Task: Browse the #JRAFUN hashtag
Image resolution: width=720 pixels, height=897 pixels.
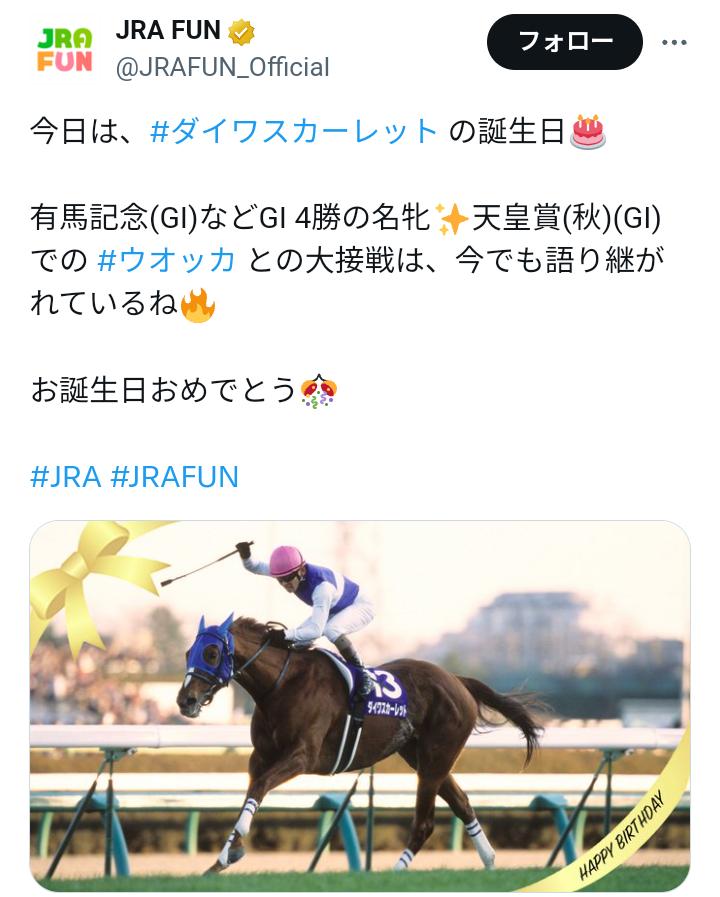Action: [174, 475]
